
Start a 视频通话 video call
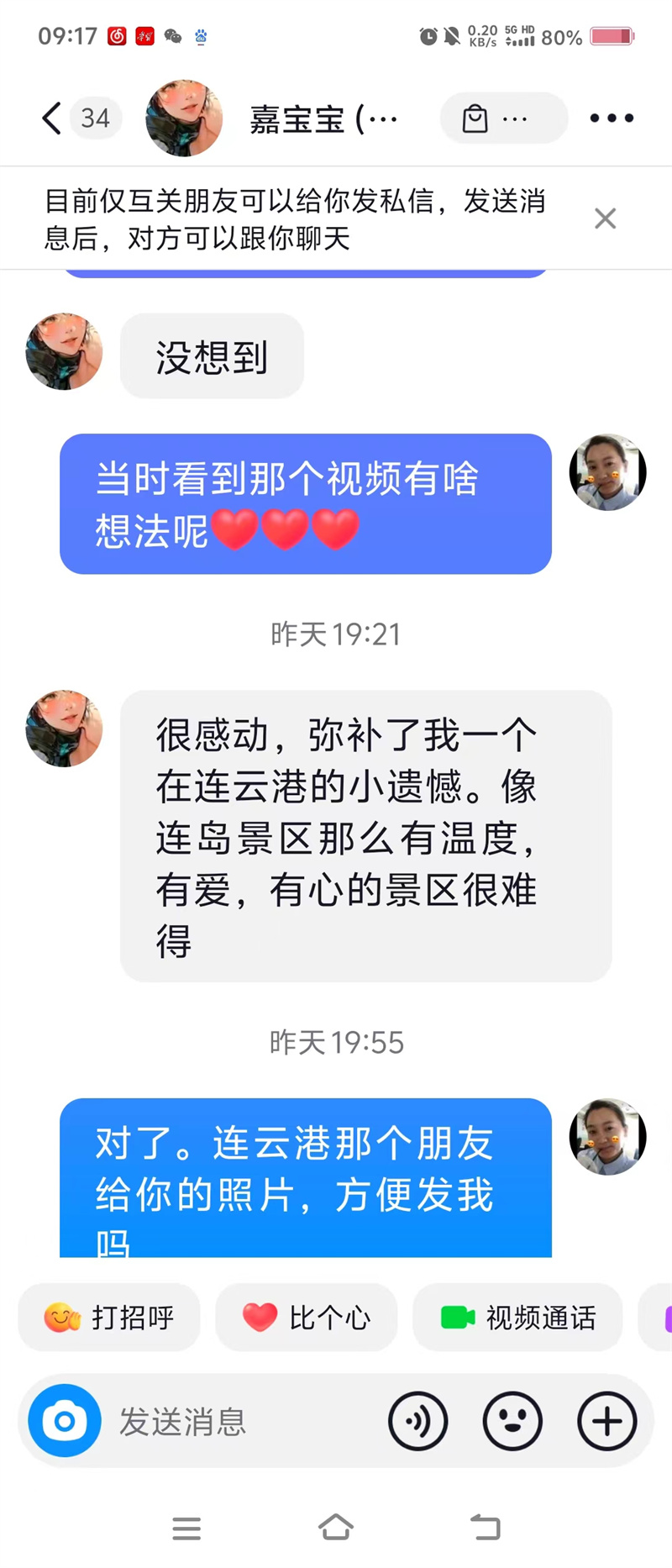coord(517,1317)
